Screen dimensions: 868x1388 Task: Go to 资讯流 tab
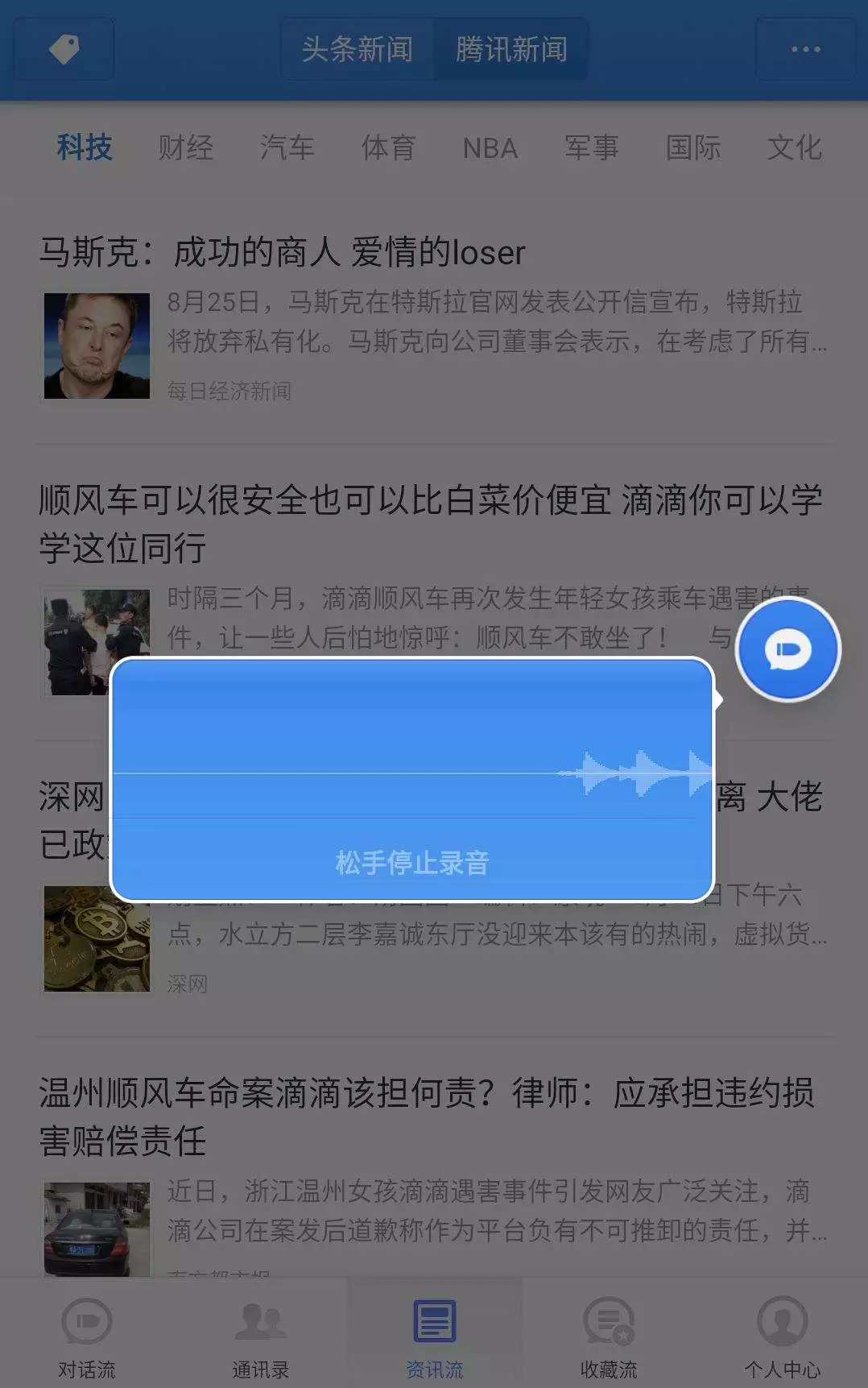pos(434,1335)
